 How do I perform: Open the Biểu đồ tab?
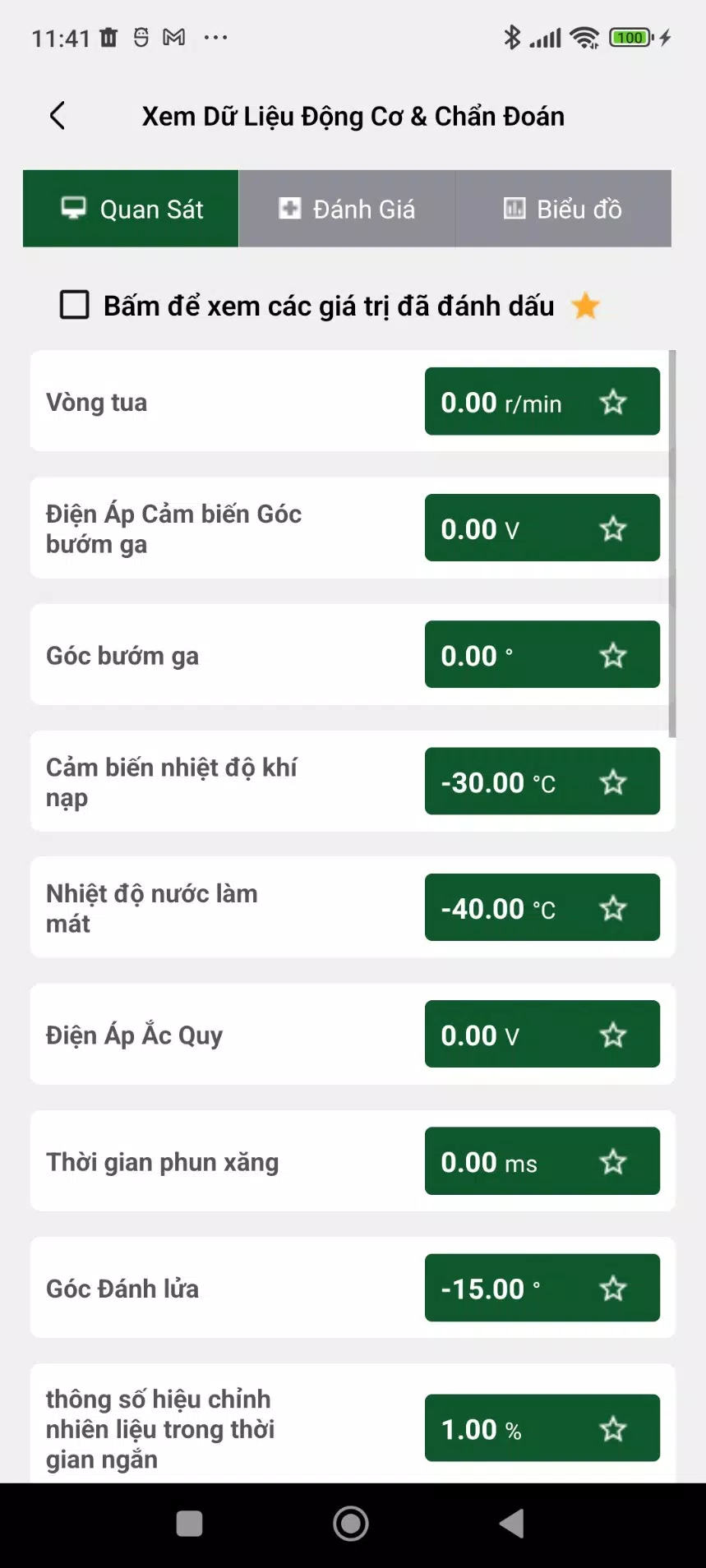(x=563, y=209)
